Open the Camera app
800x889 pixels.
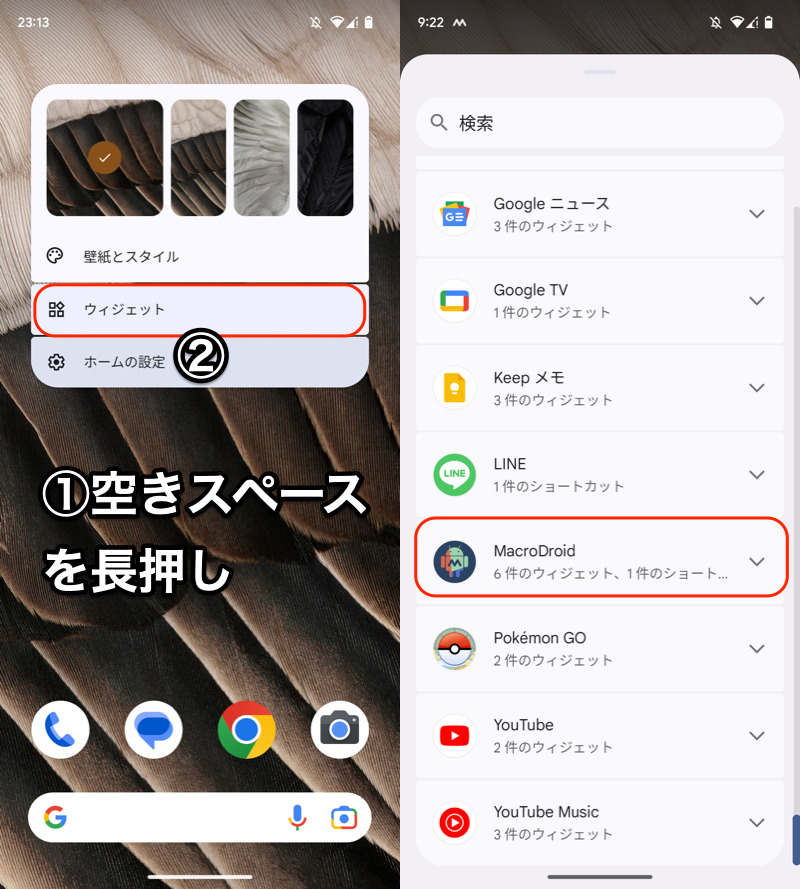click(340, 730)
